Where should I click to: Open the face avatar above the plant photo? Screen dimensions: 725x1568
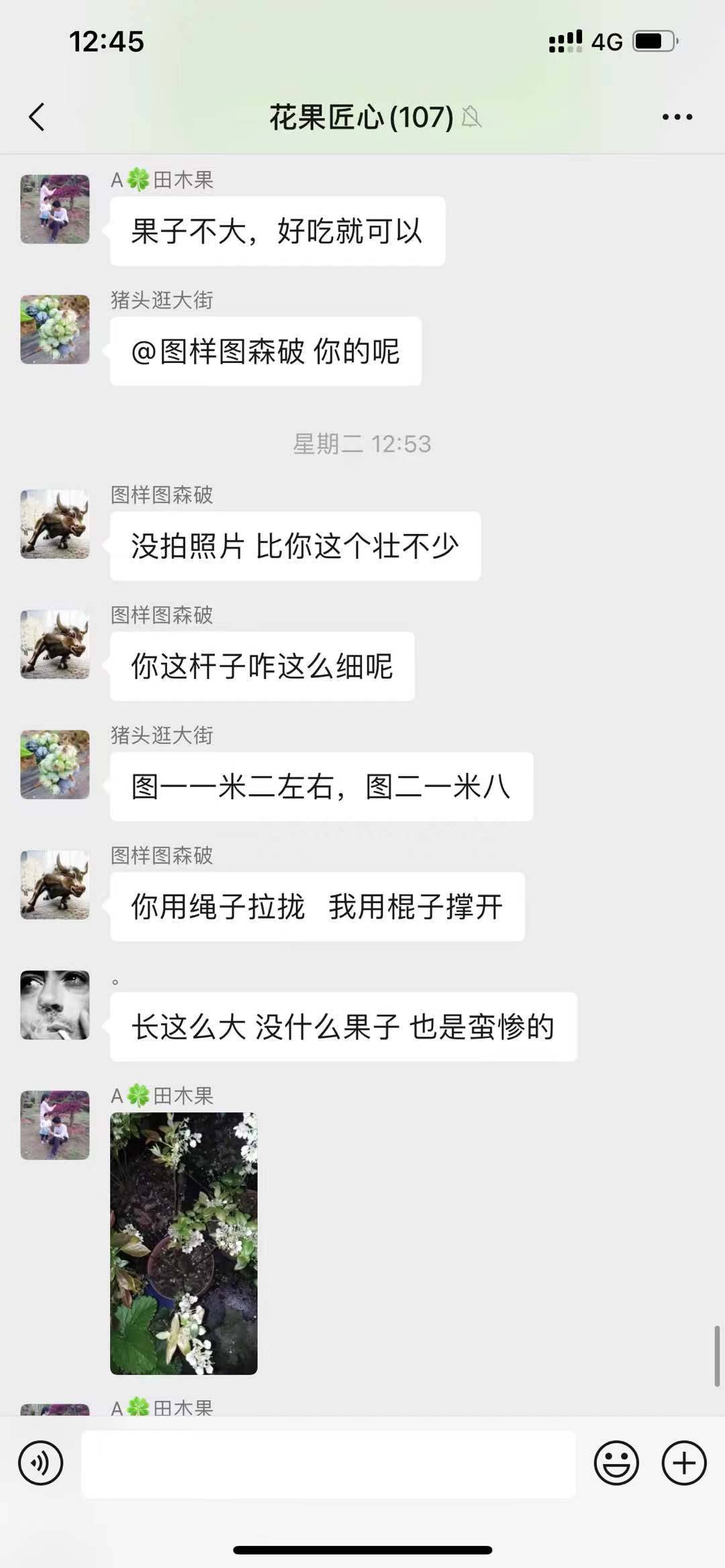pos(55,1004)
